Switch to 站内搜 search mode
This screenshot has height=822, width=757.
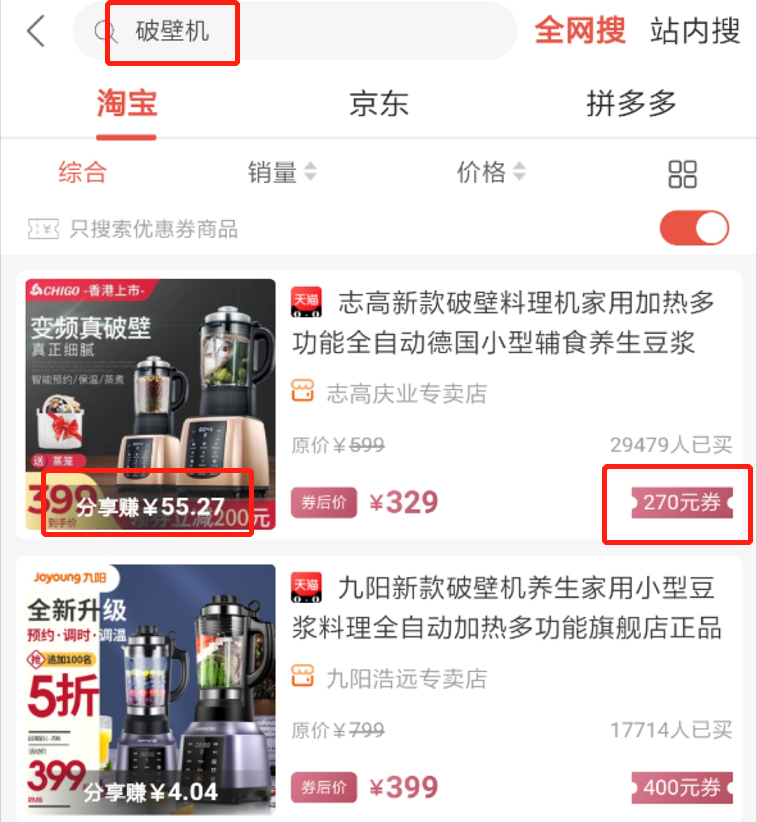(x=695, y=31)
